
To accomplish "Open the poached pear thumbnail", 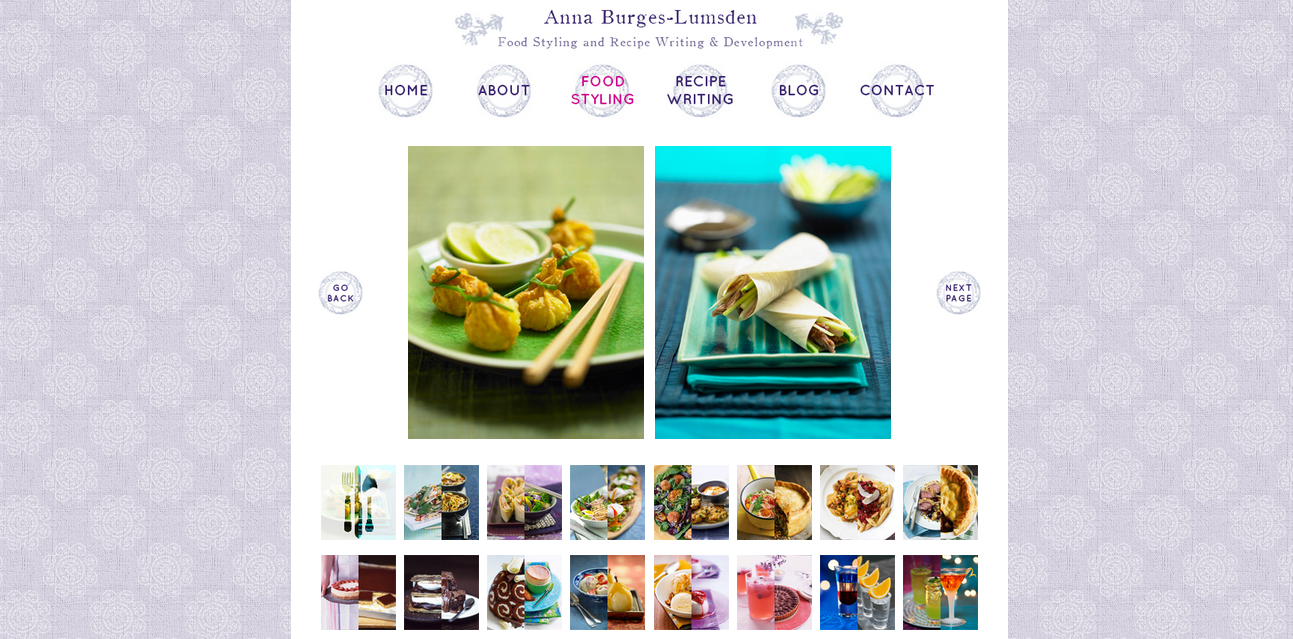I will pyautogui.click(x=607, y=592).
